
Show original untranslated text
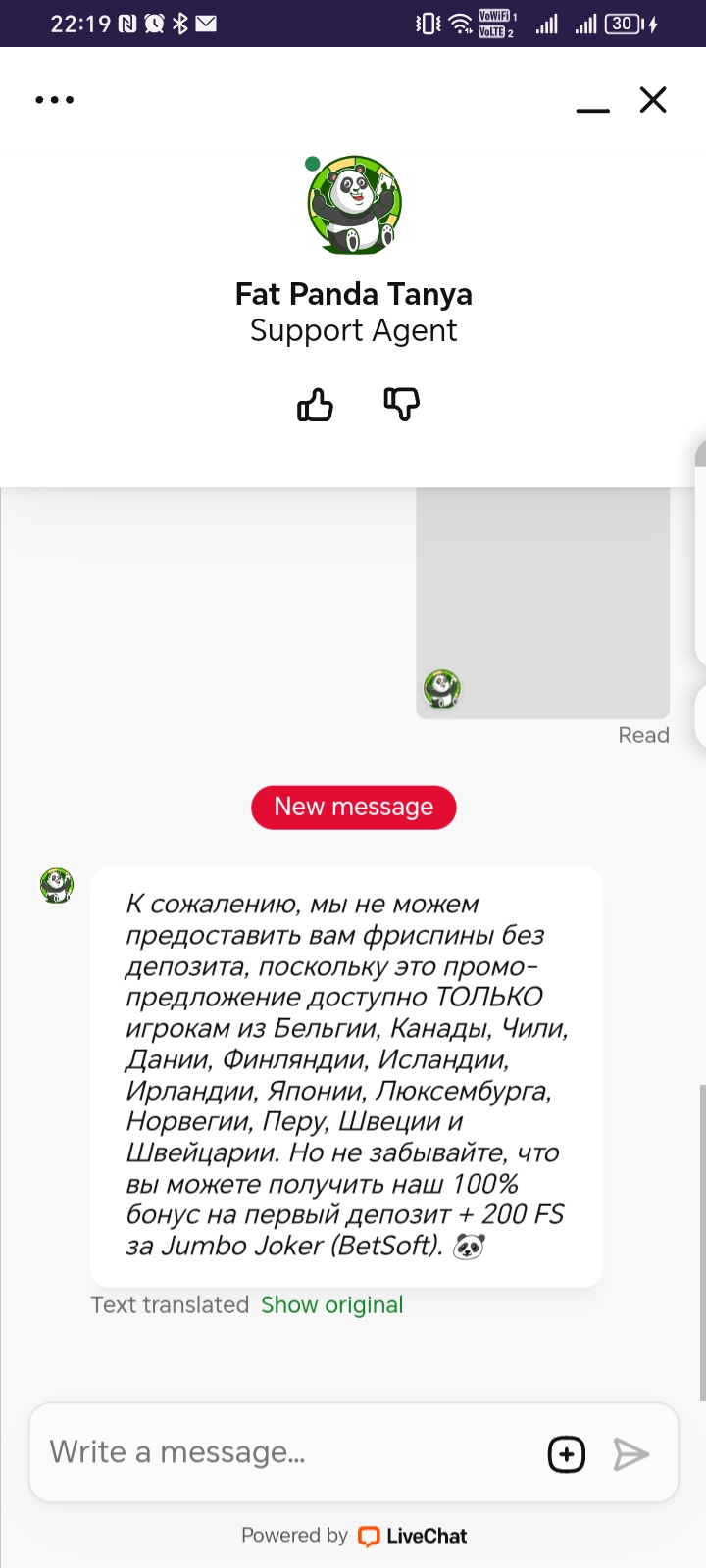(331, 1305)
